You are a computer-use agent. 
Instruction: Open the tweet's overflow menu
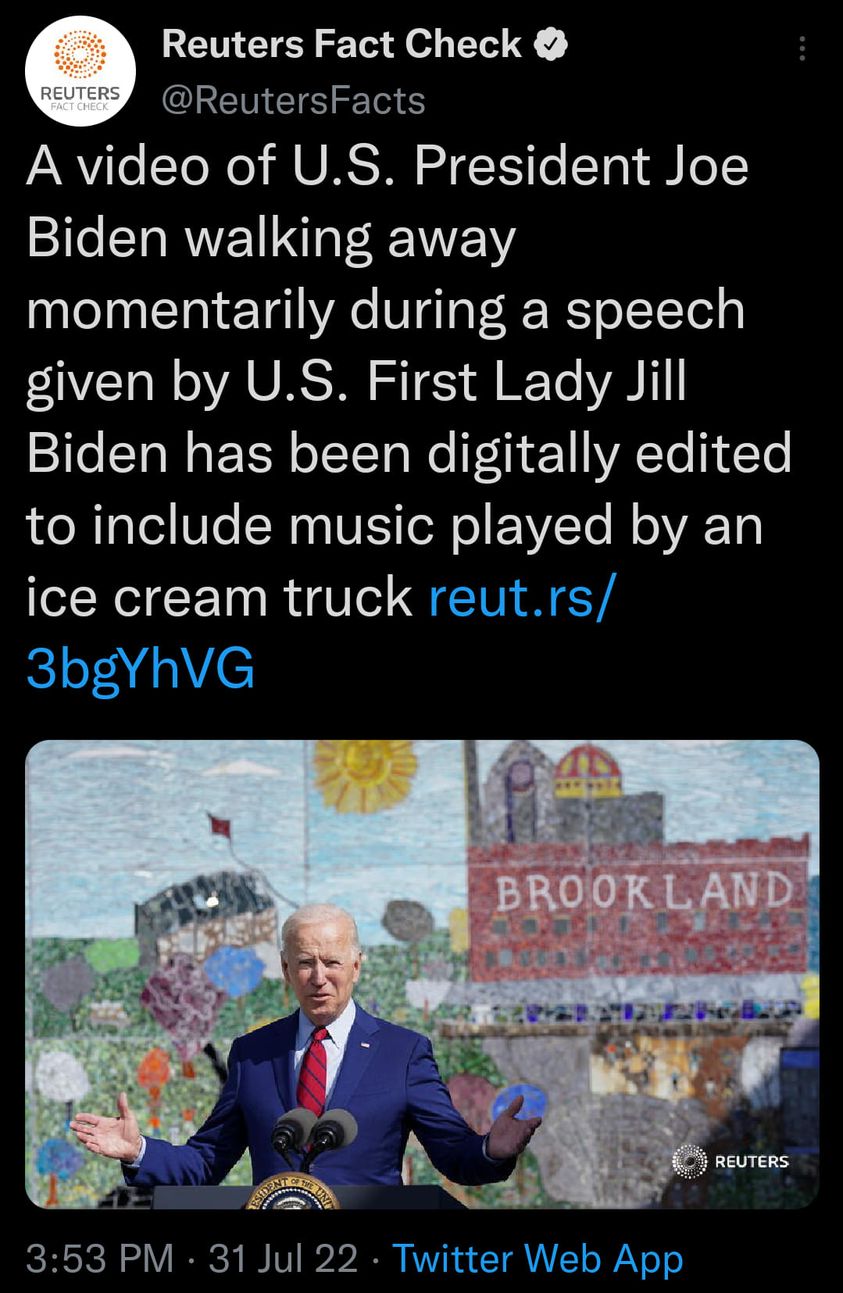(x=803, y=48)
